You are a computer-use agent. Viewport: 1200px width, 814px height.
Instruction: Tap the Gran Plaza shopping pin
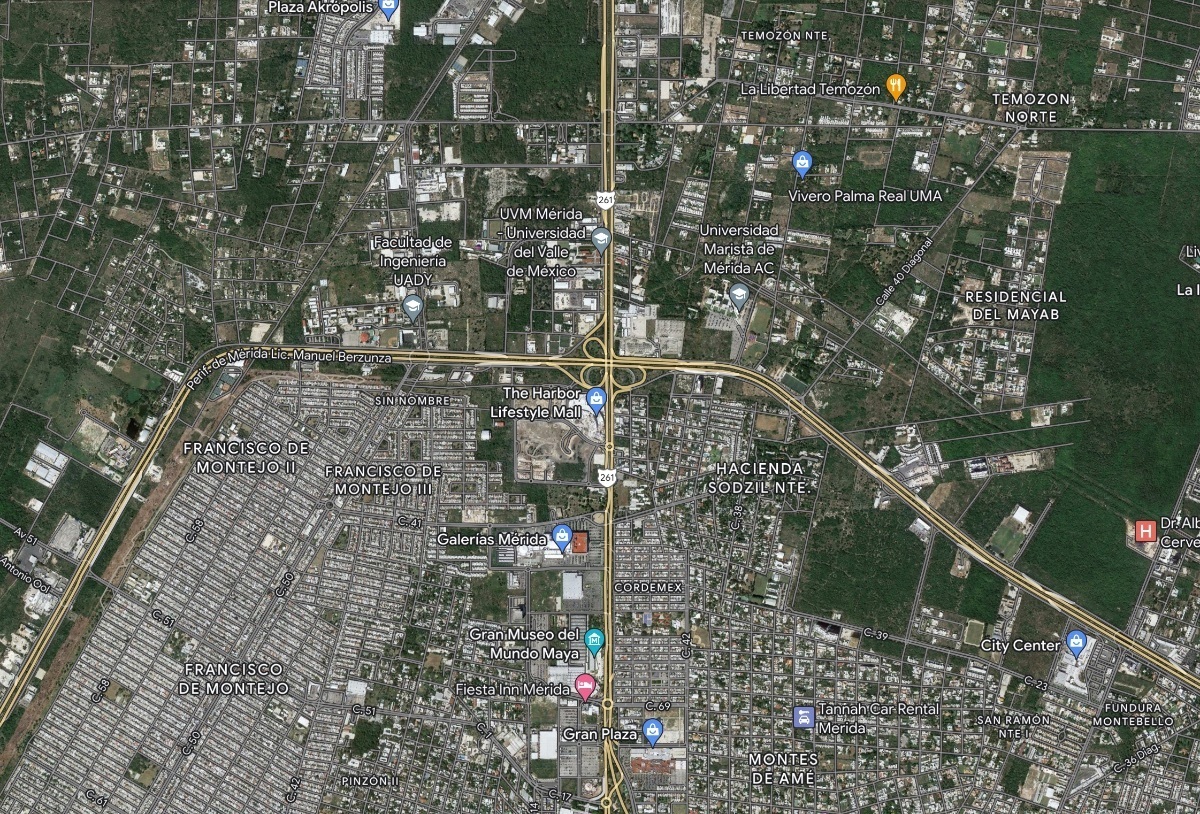tap(652, 730)
